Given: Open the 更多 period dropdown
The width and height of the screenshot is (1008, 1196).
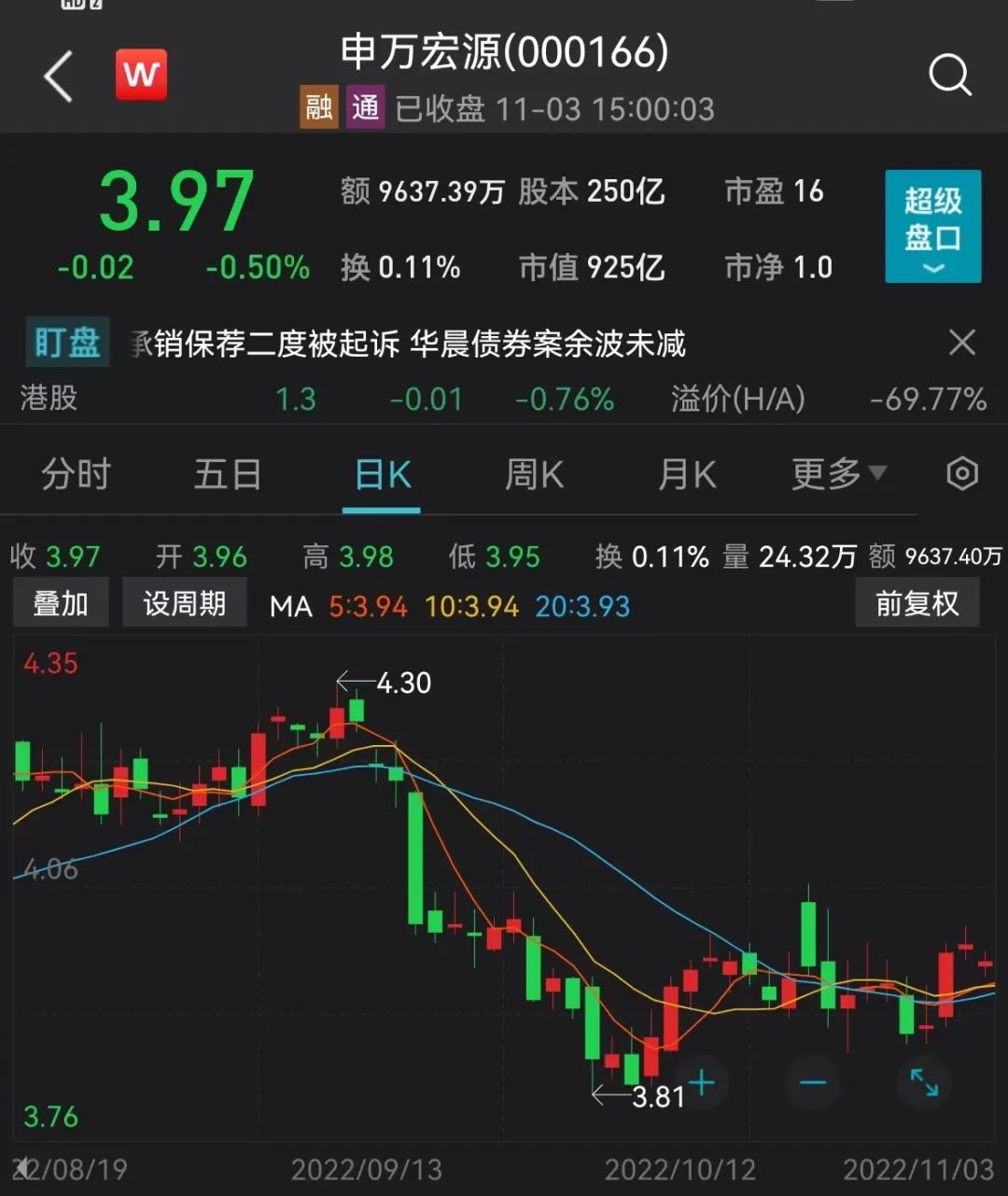Looking at the screenshot, I should 837,474.
